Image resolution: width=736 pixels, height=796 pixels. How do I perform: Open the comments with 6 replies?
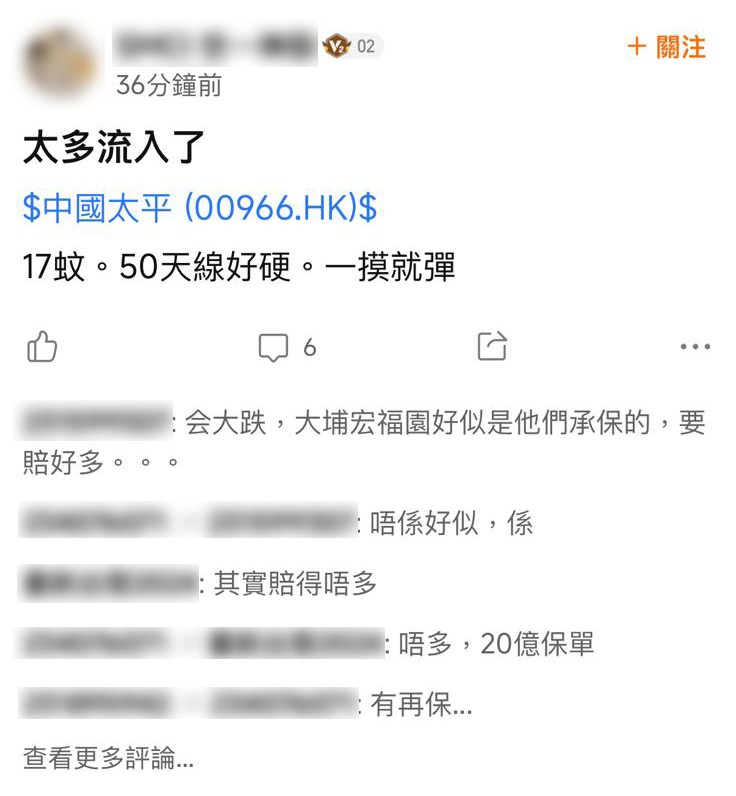point(287,347)
